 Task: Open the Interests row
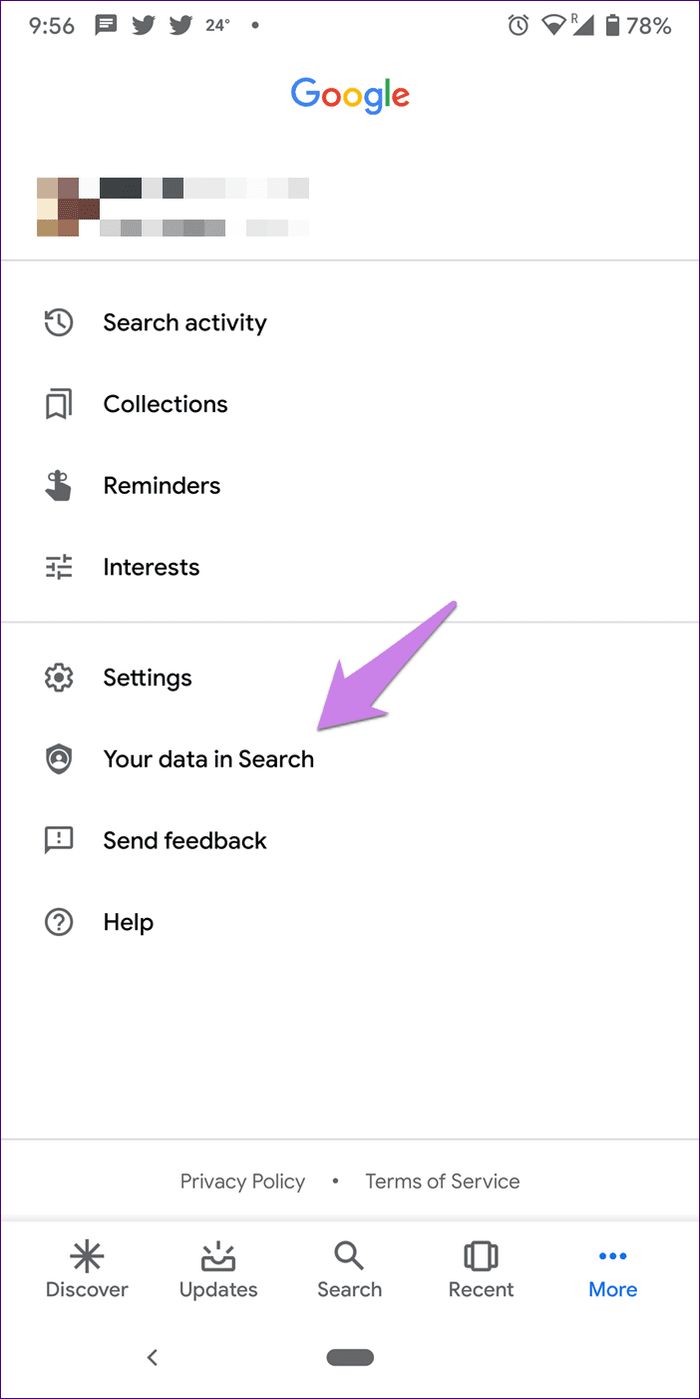[350, 567]
